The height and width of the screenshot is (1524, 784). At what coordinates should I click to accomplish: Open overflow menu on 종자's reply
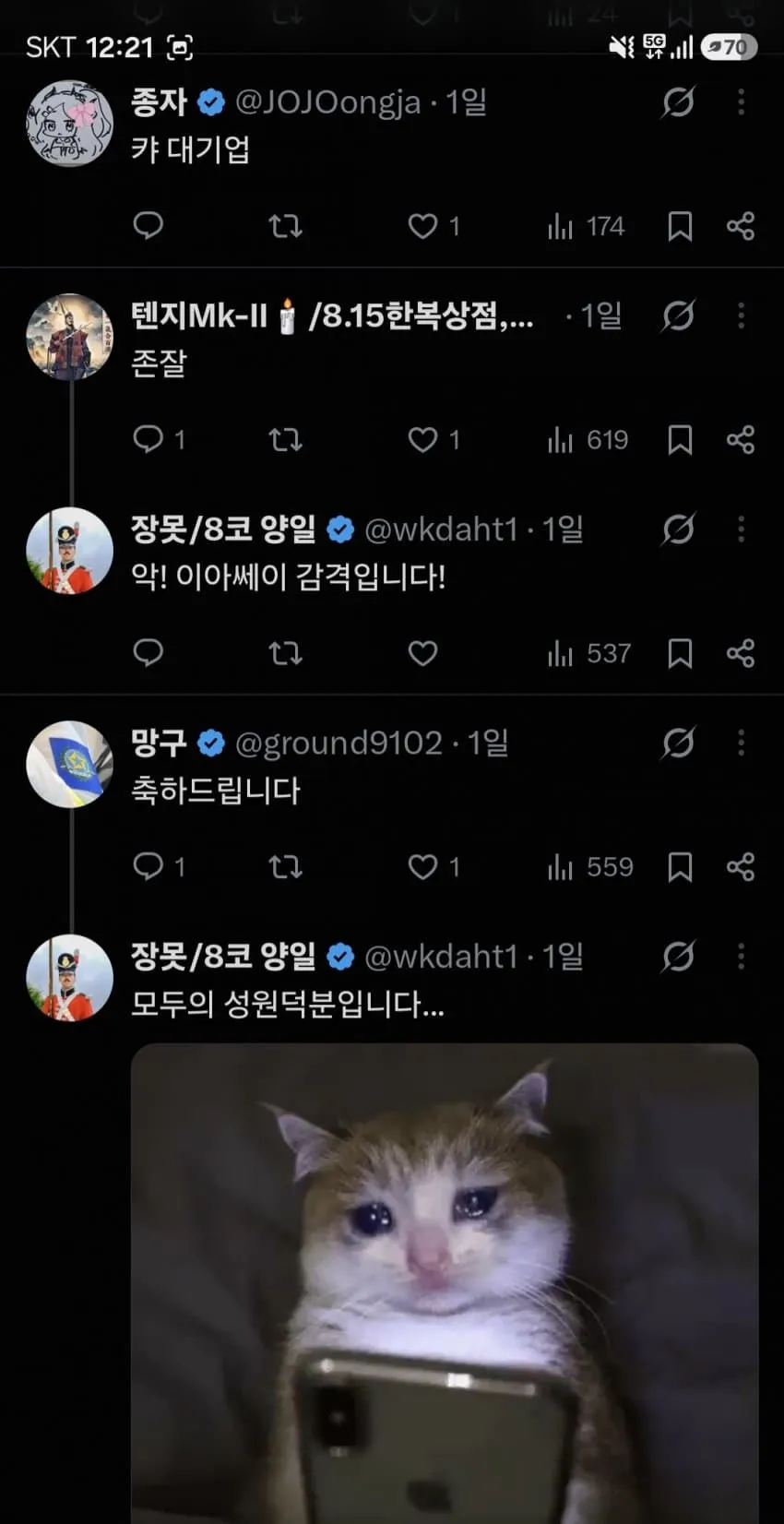coord(741,102)
